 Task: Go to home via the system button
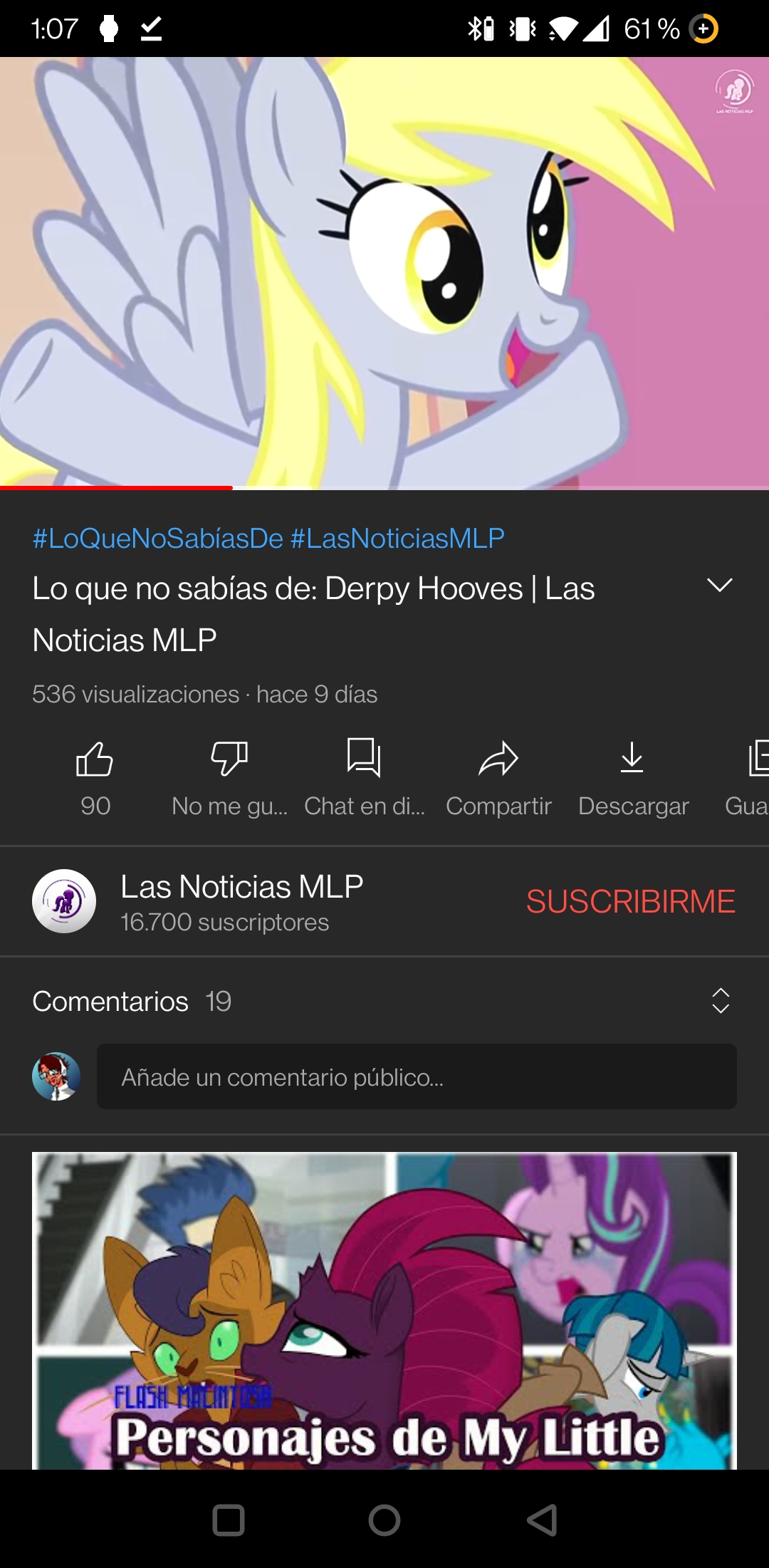384,1520
